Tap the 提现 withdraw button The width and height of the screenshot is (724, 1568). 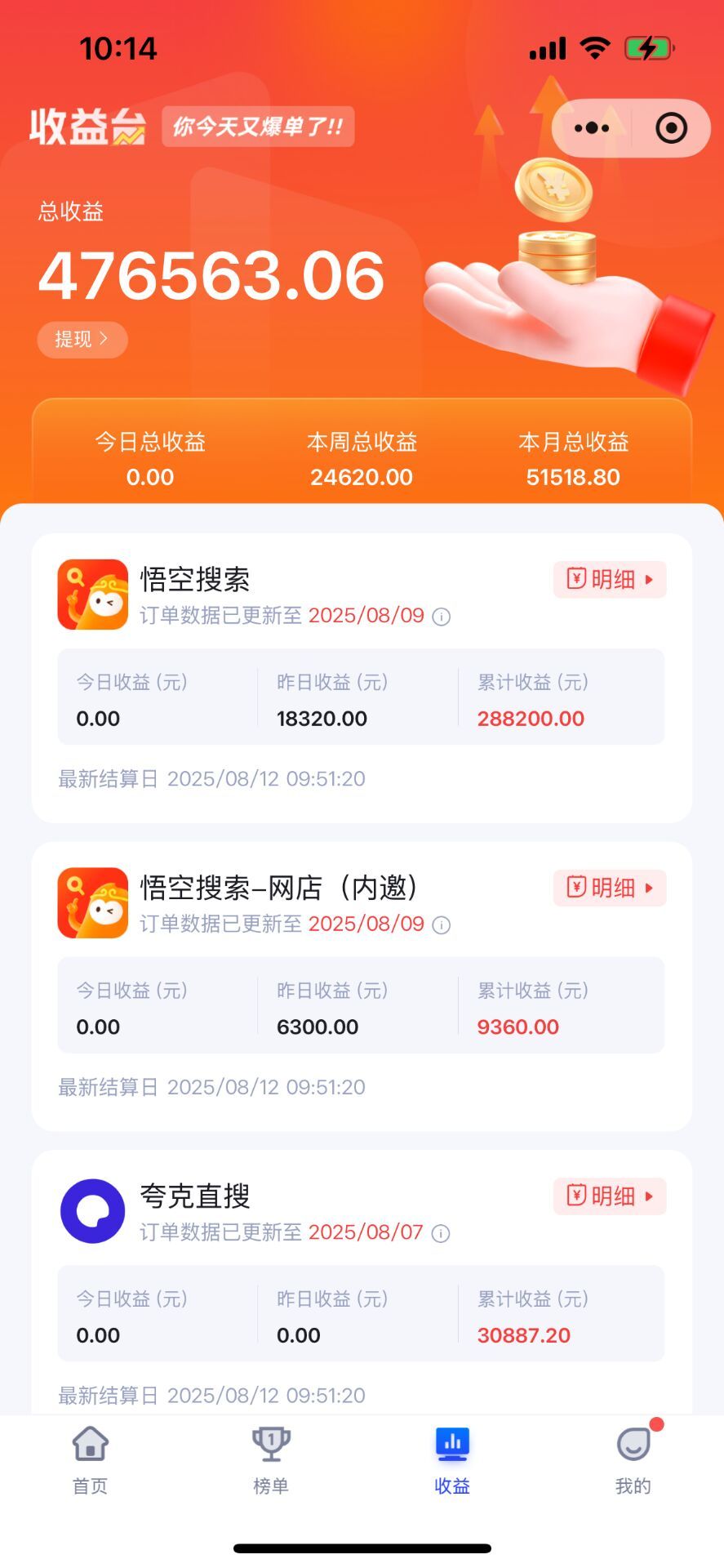[82, 339]
